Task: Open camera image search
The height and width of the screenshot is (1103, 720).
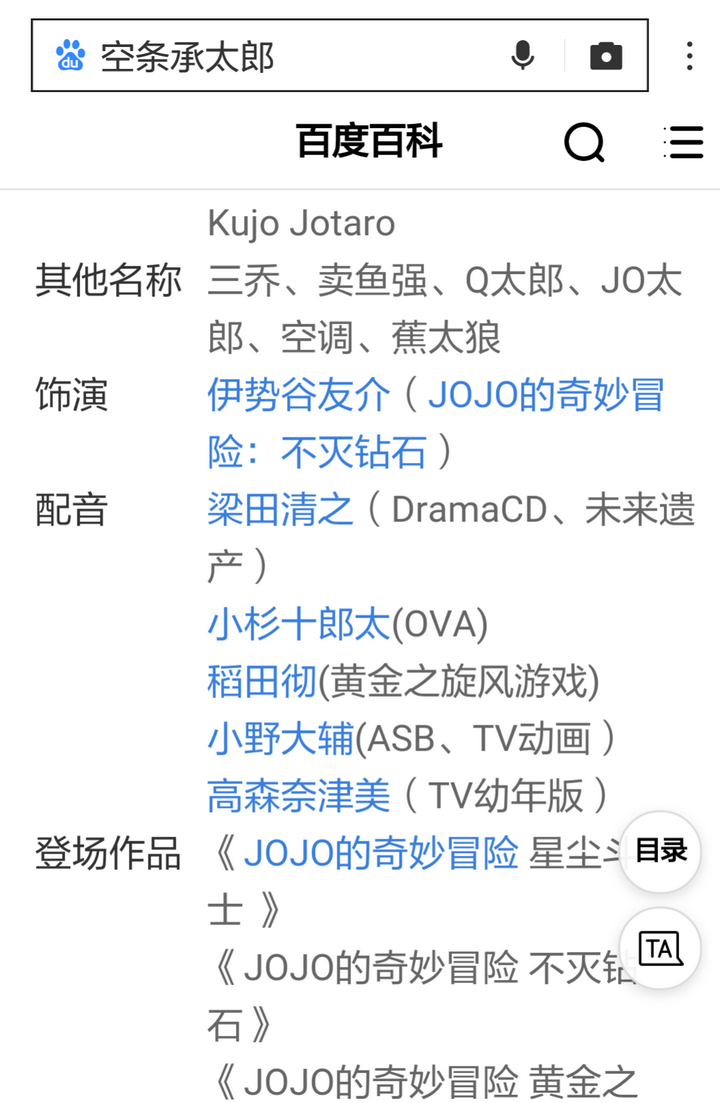Action: (x=606, y=56)
